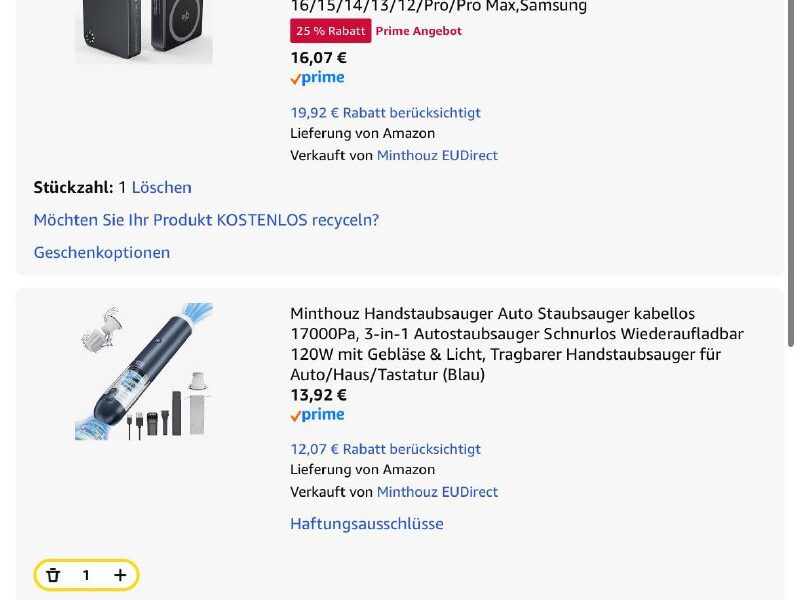Screen dimensions: 800x600
Task: Open Geschenkoptionen
Action: [x=102, y=252]
